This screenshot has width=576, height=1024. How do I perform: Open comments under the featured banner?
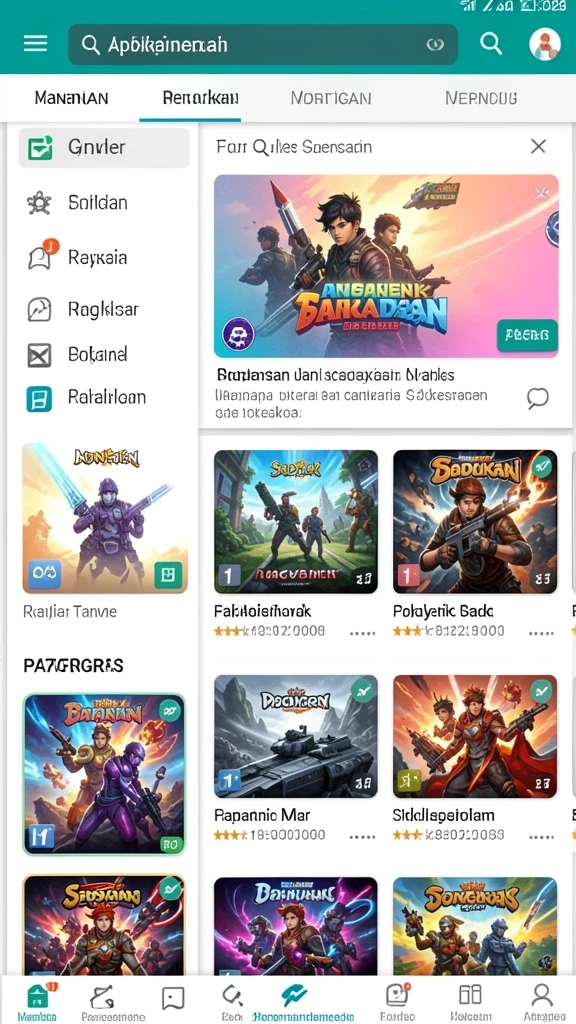pos(537,398)
